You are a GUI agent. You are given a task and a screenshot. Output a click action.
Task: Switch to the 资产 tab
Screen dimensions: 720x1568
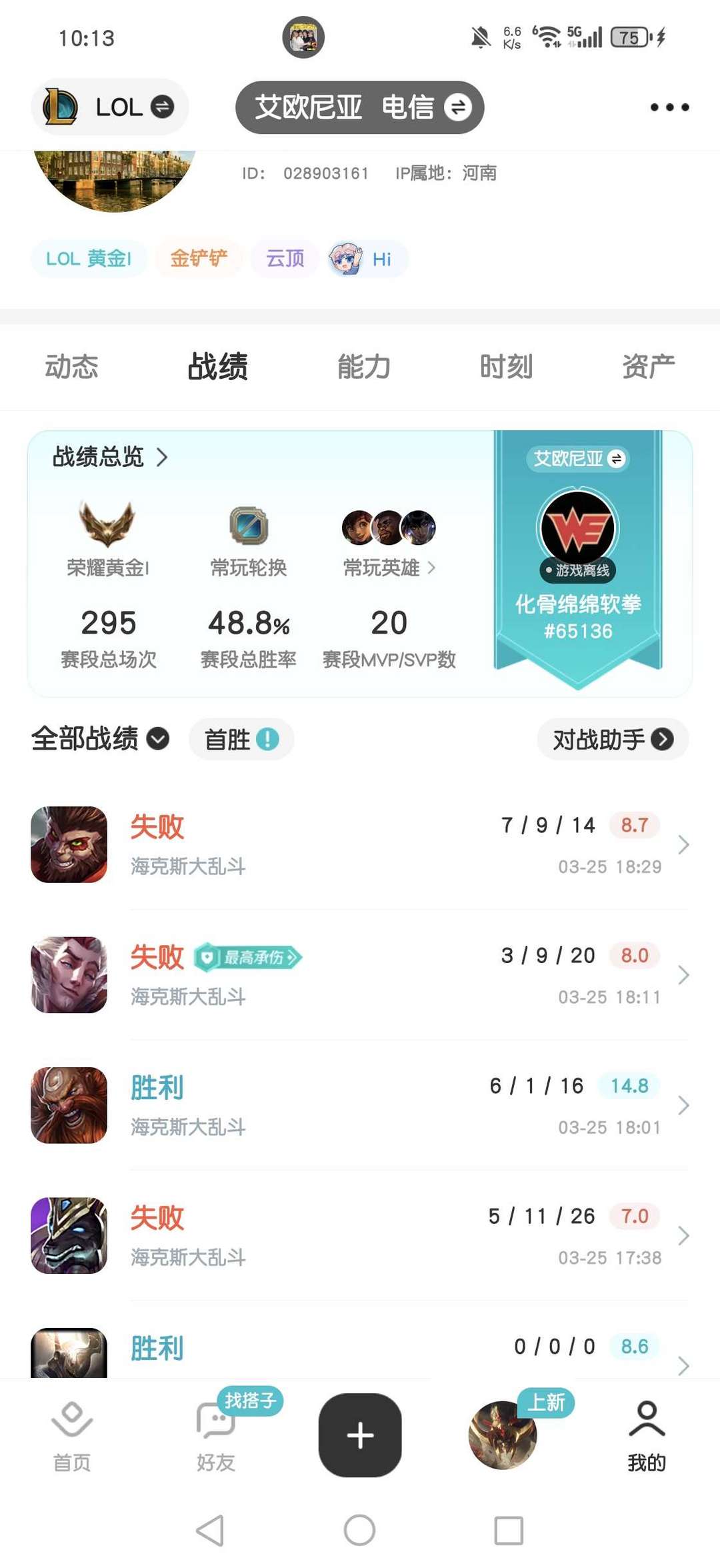[648, 367]
